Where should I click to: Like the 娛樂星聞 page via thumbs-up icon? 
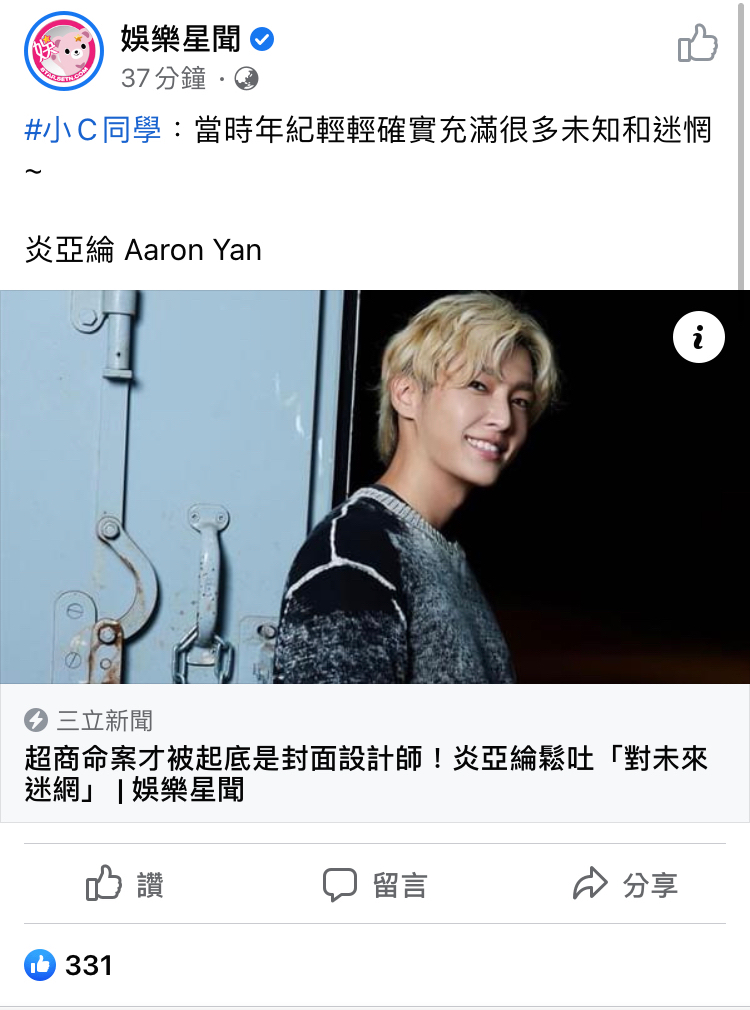697,45
